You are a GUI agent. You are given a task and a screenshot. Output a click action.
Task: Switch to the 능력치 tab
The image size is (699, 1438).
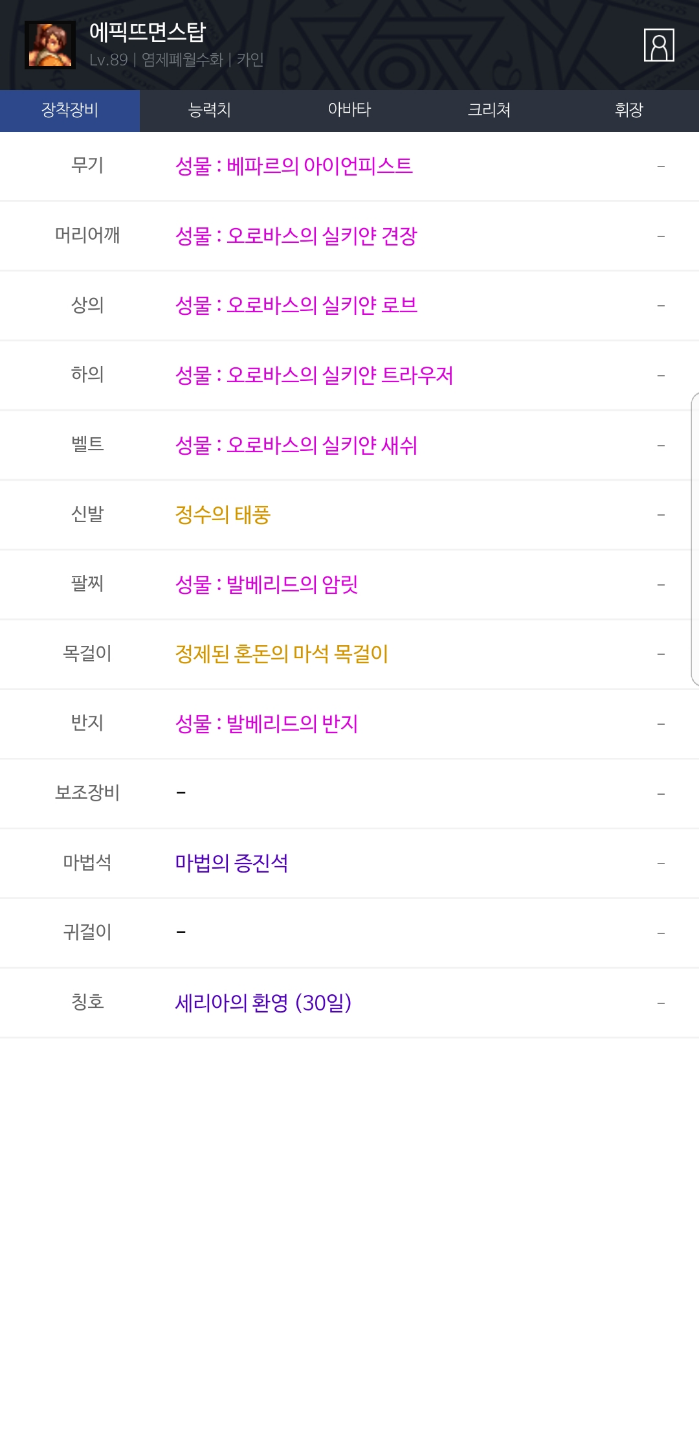[210, 111]
